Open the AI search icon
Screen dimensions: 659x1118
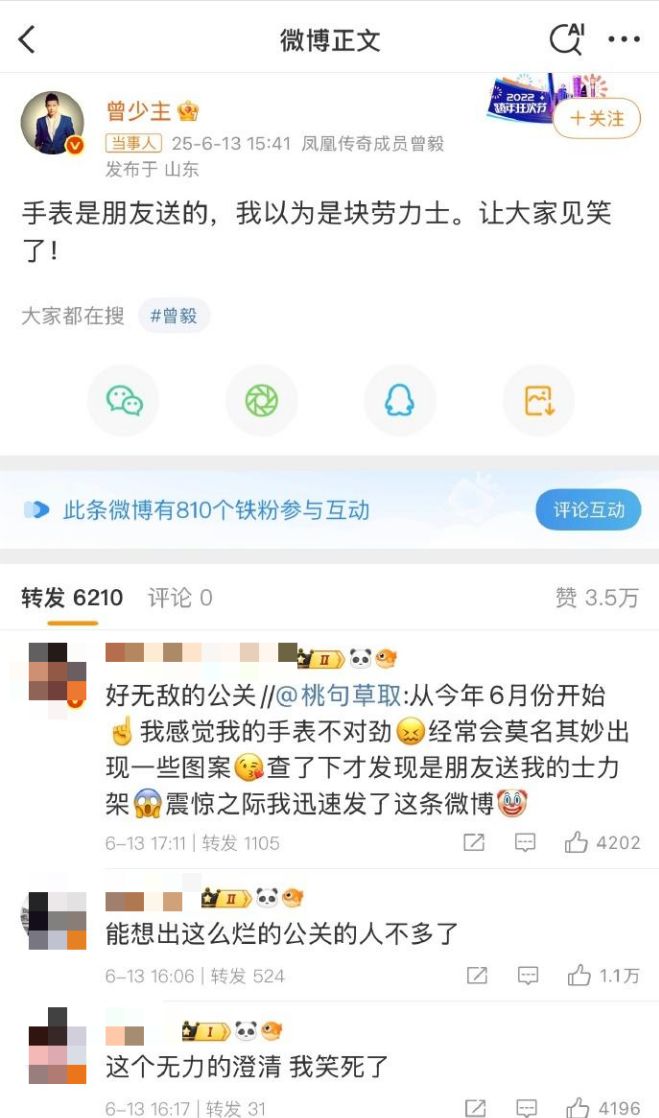coord(567,39)
